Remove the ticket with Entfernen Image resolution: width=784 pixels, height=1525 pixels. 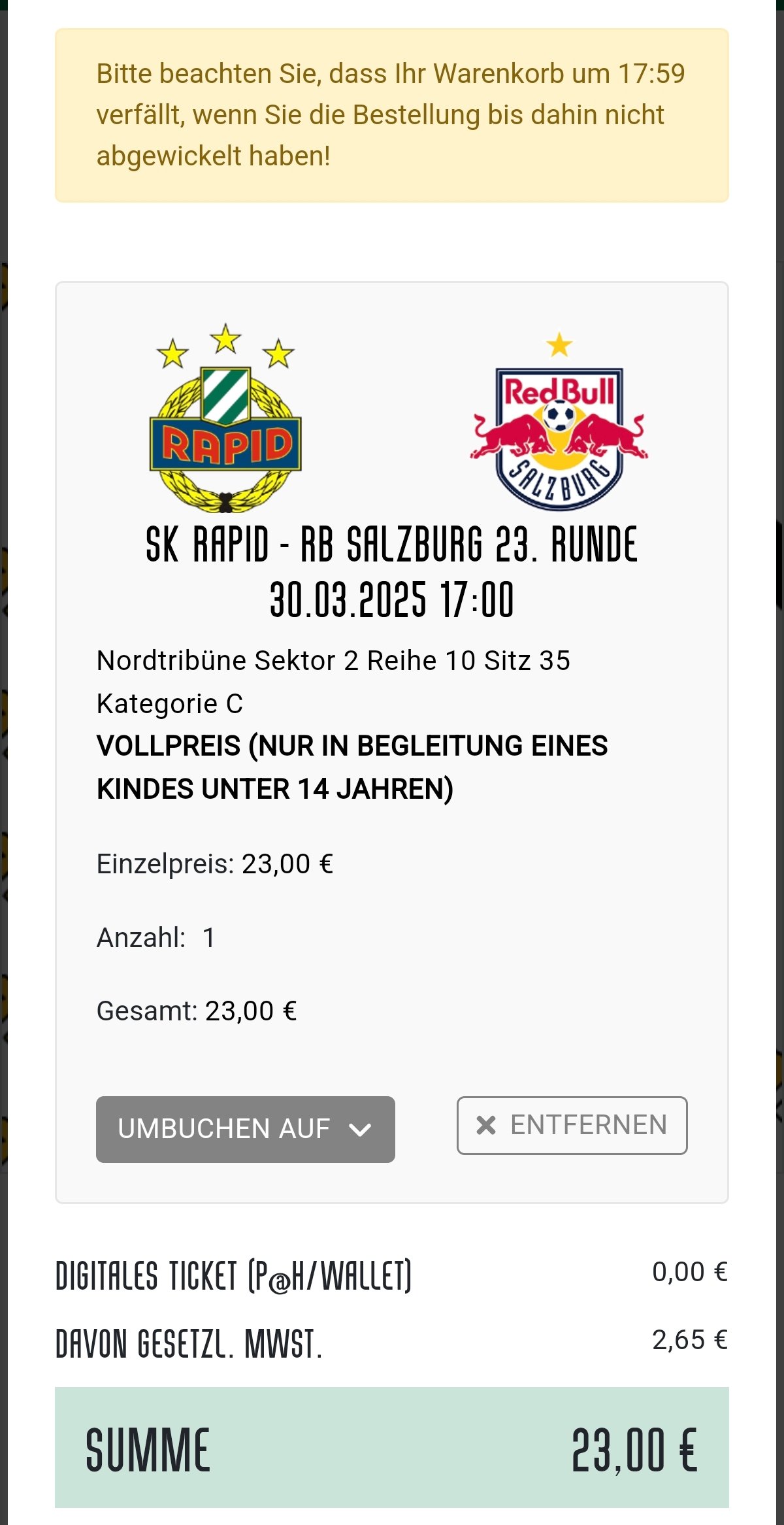pos(572,1125)
